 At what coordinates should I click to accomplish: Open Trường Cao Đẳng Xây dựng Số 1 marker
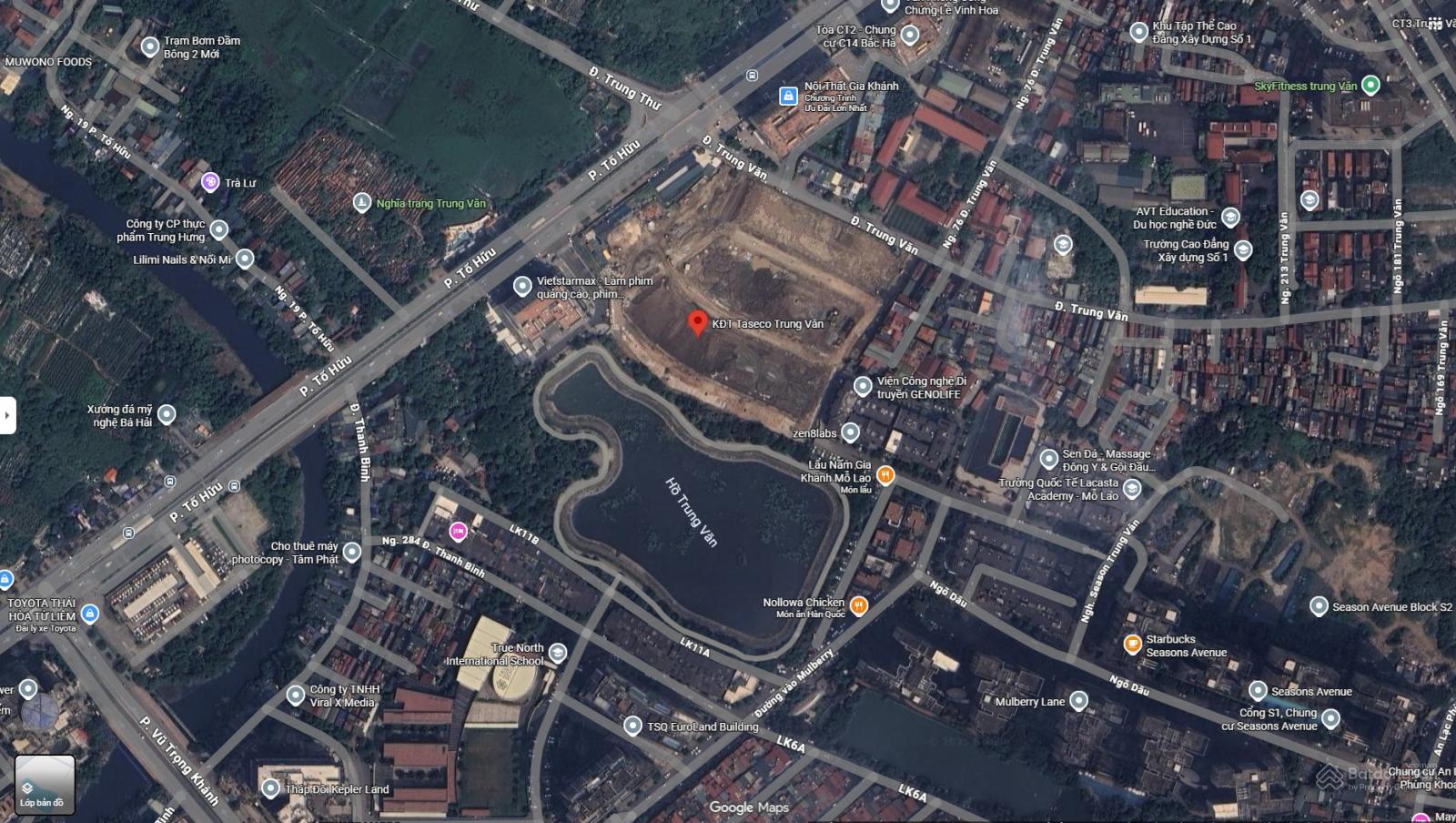pos(1243,249)
